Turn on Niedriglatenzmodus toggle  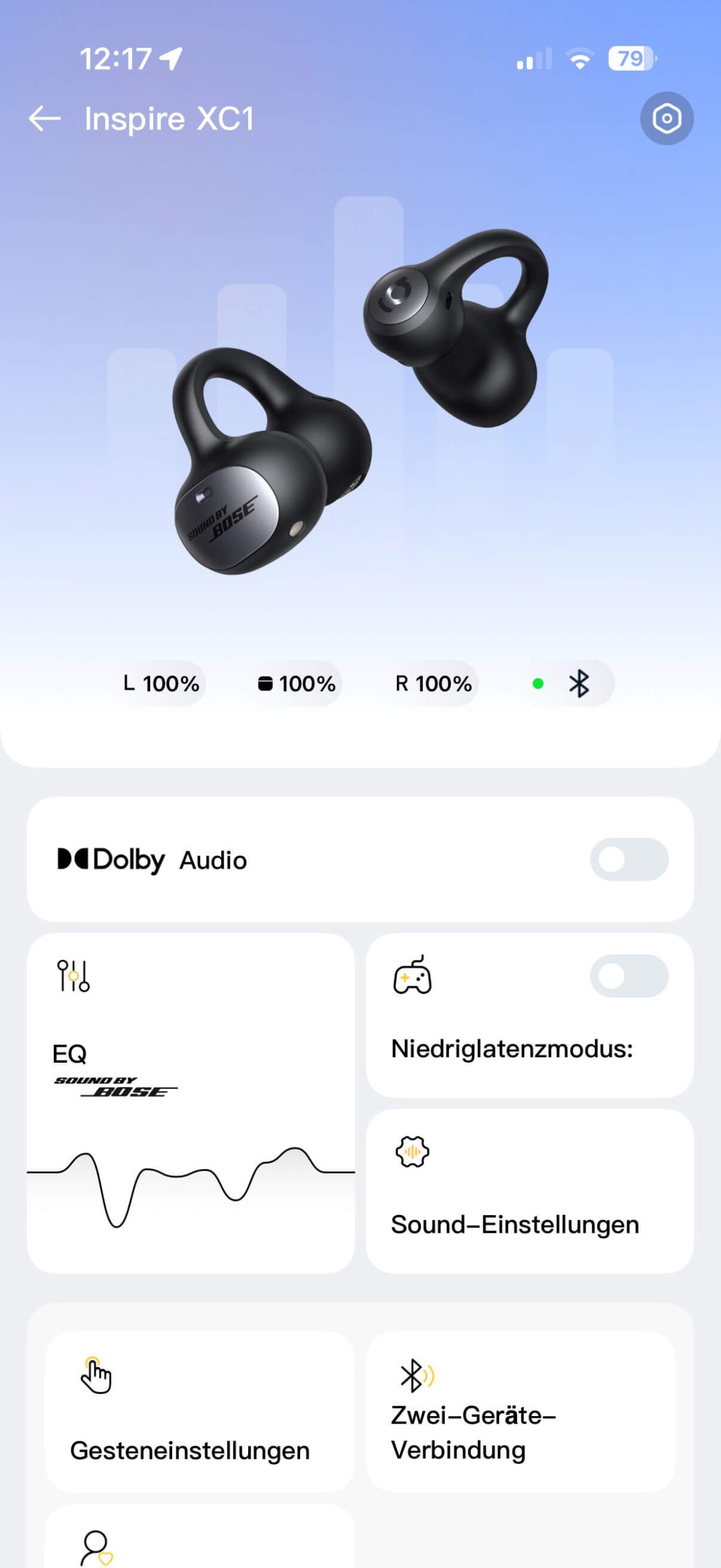[629, 976]
